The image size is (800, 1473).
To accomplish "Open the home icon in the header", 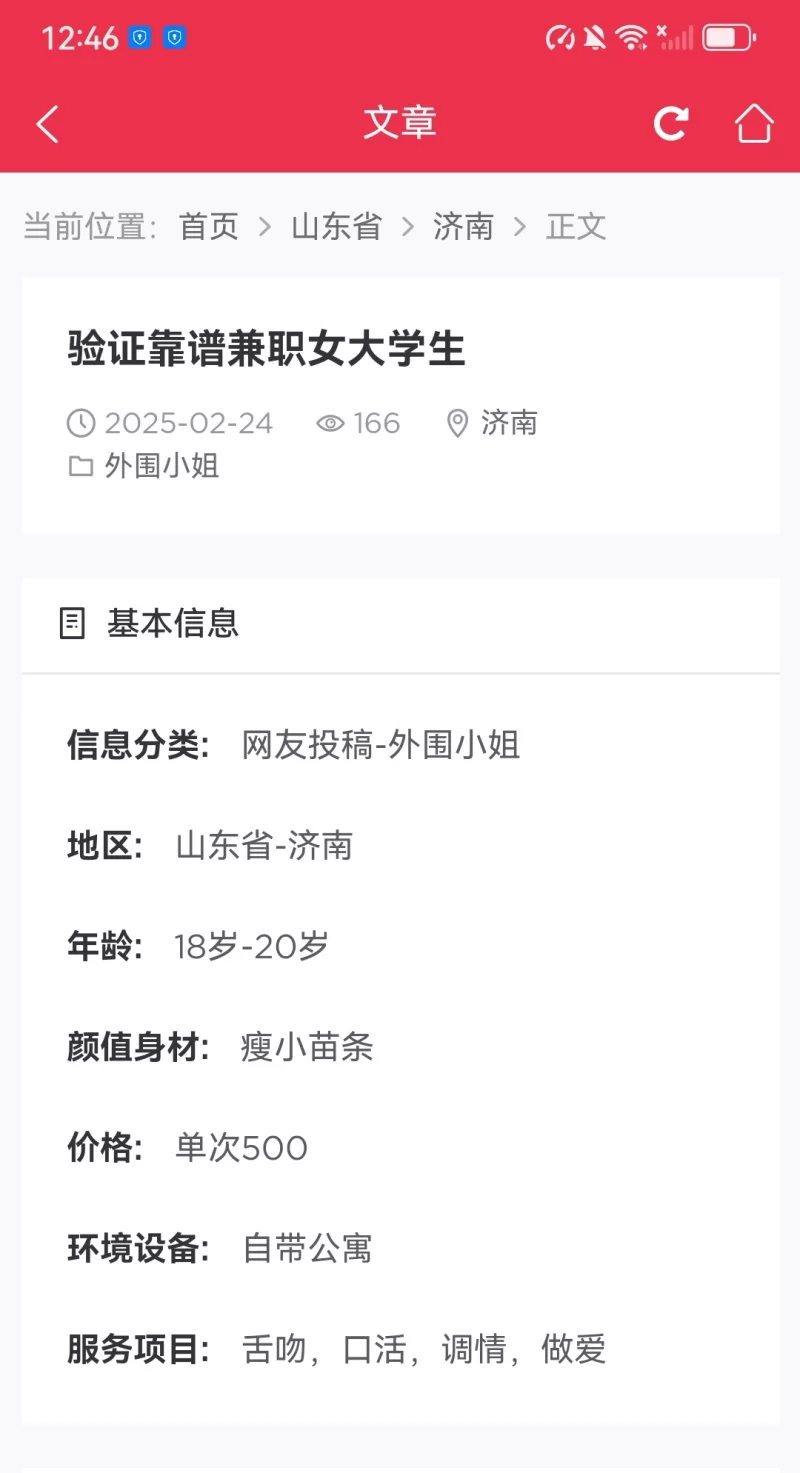I will [754, 123].
